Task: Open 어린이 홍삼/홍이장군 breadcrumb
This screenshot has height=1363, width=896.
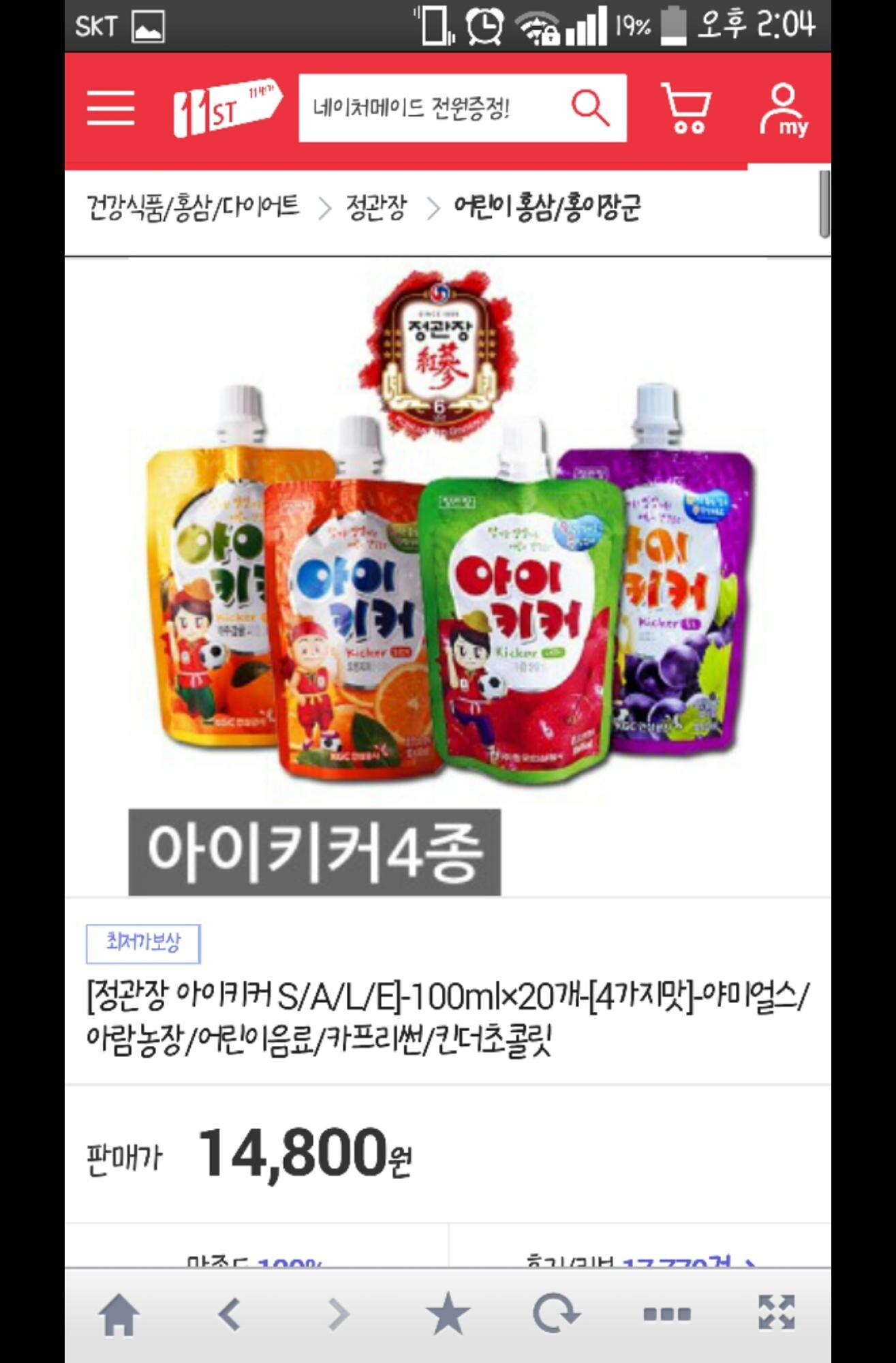Action: click(x=547, y=207)
